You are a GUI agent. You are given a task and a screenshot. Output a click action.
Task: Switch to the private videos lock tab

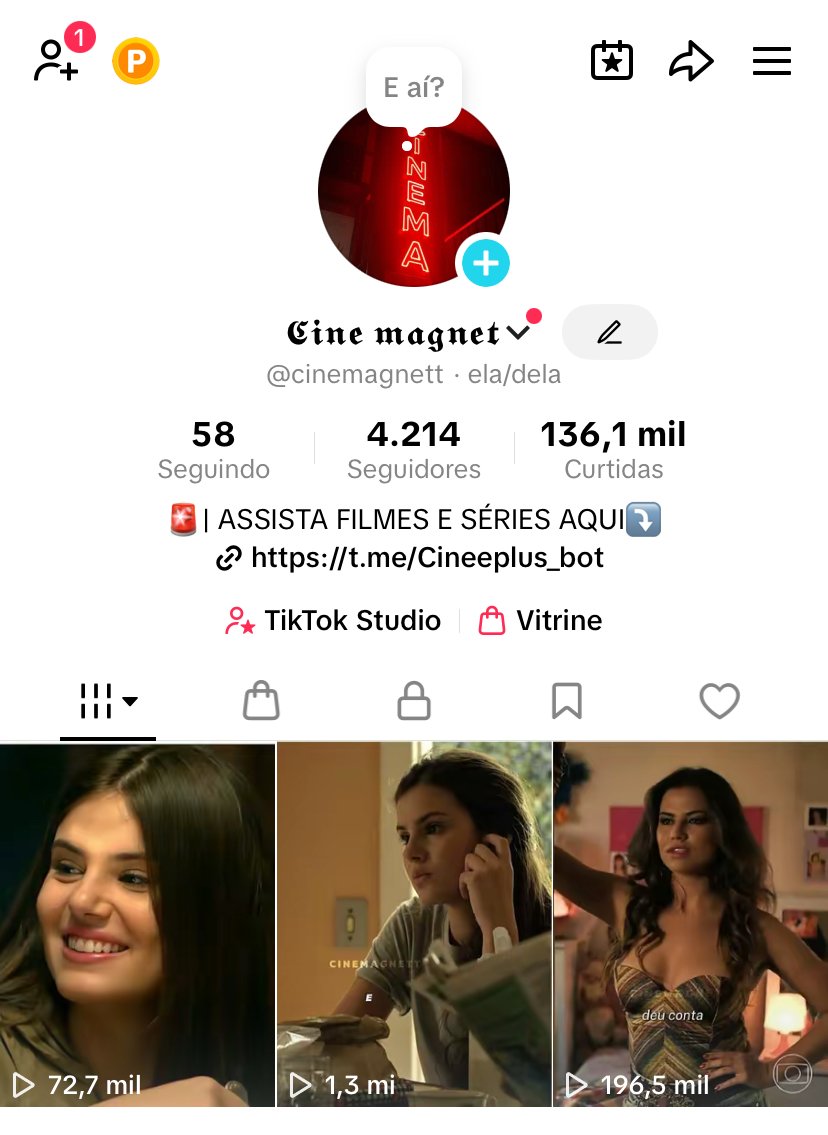point(414,701)
